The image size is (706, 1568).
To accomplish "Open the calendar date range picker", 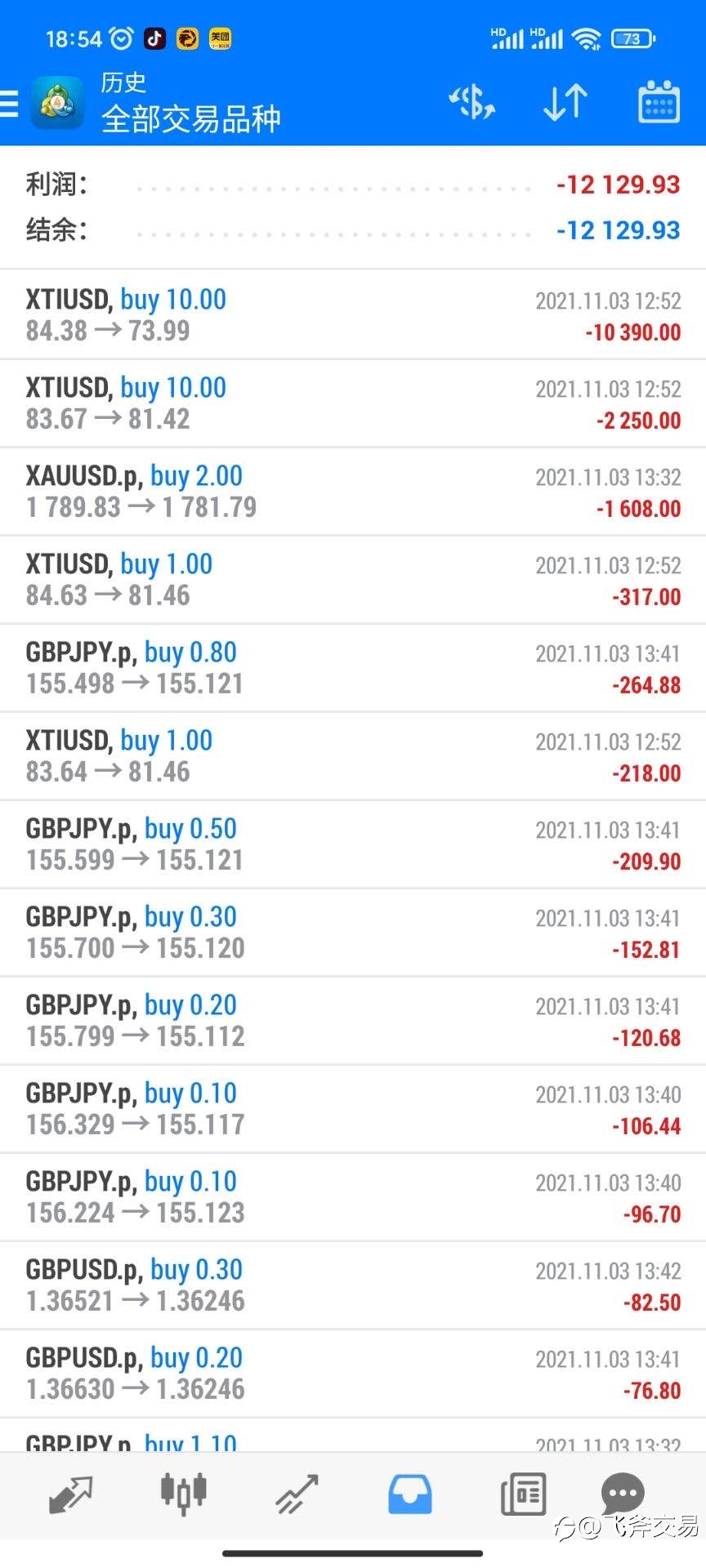I will tap(659, 103).
